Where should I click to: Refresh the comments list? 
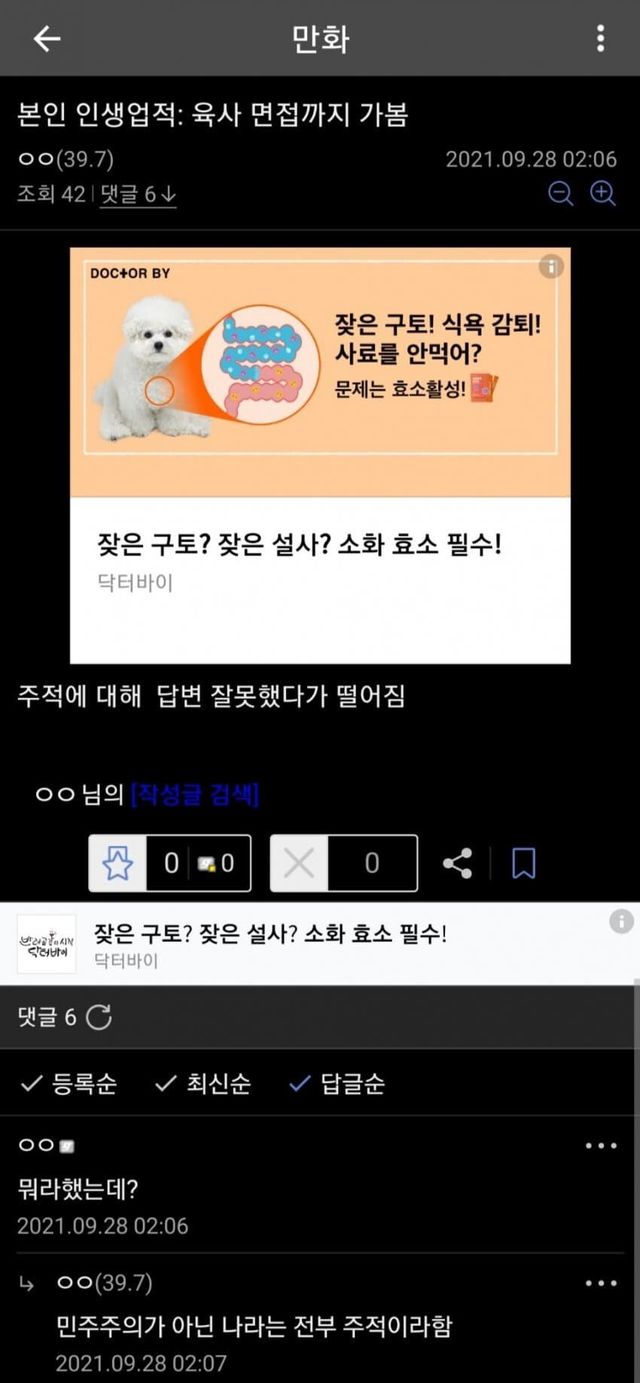[99, 1017]
